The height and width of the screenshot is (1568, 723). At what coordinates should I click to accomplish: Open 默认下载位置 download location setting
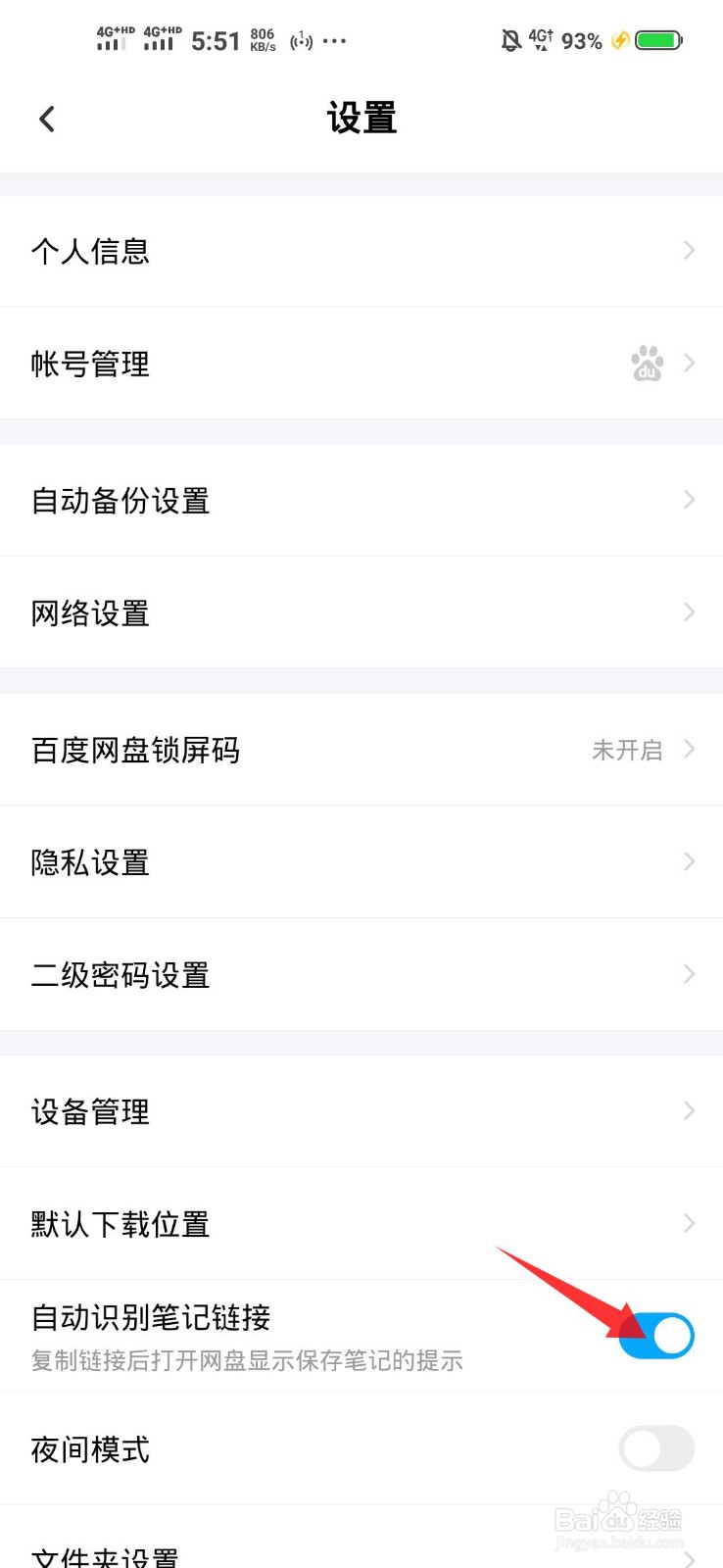(x=294, y=1223)
